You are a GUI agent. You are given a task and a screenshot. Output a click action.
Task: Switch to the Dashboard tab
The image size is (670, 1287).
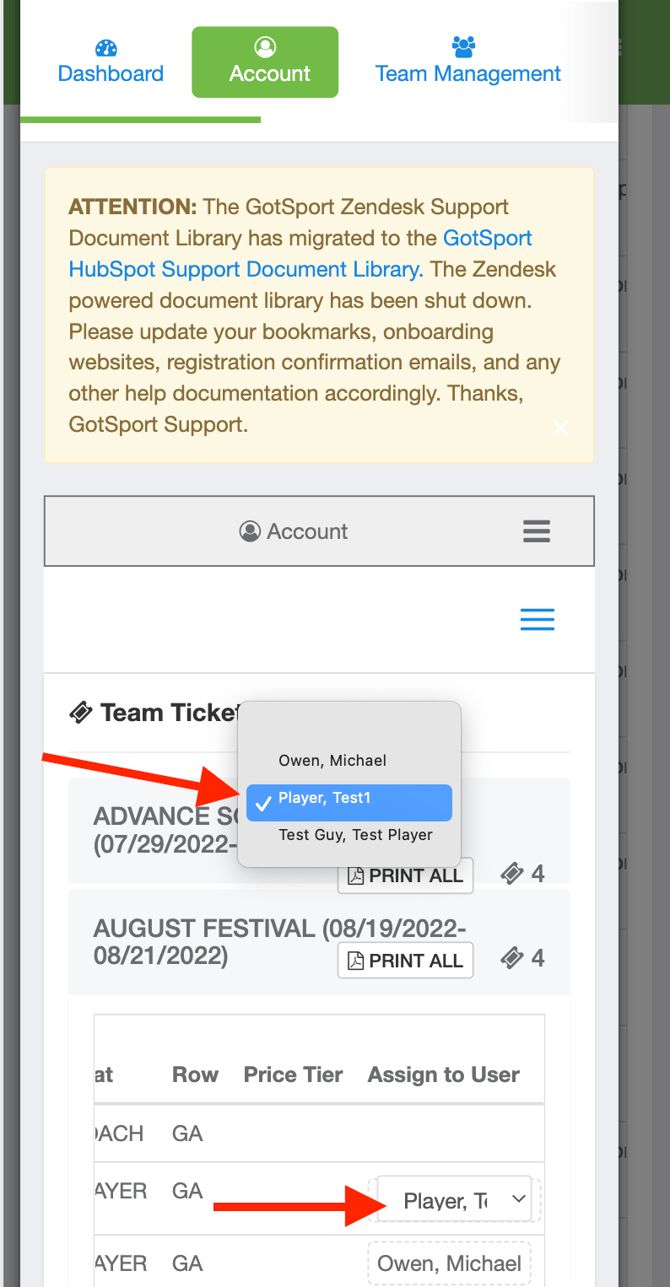(110, 62)
